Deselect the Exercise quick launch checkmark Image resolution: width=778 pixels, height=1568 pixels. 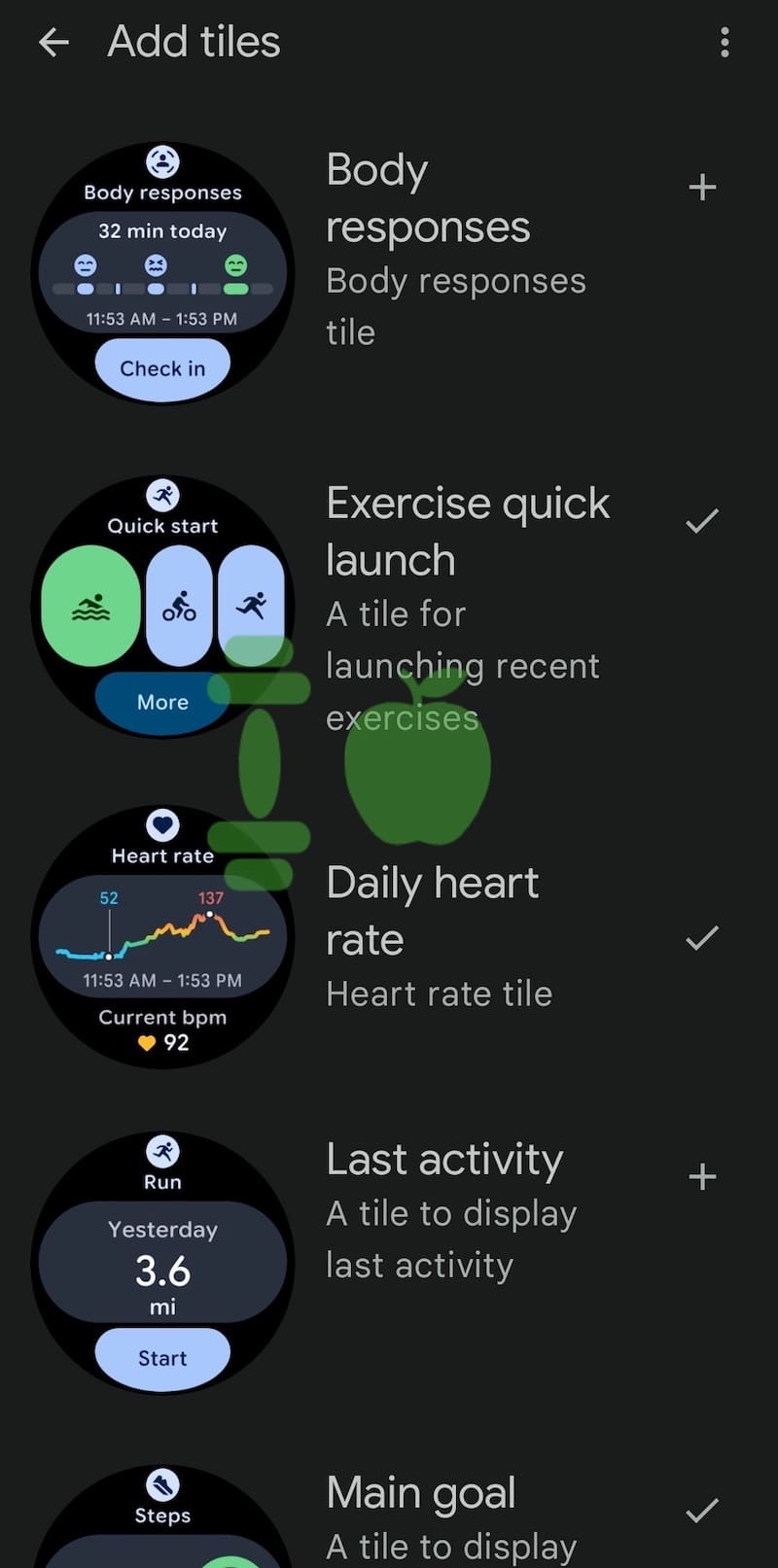point(702,521)
